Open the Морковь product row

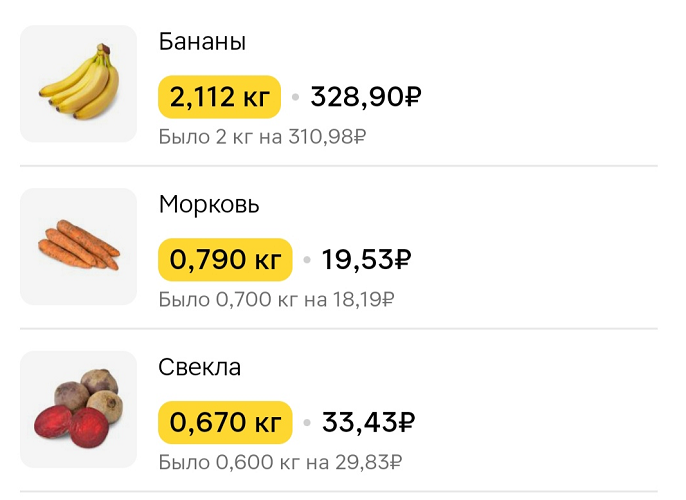[x=339, y=247]
